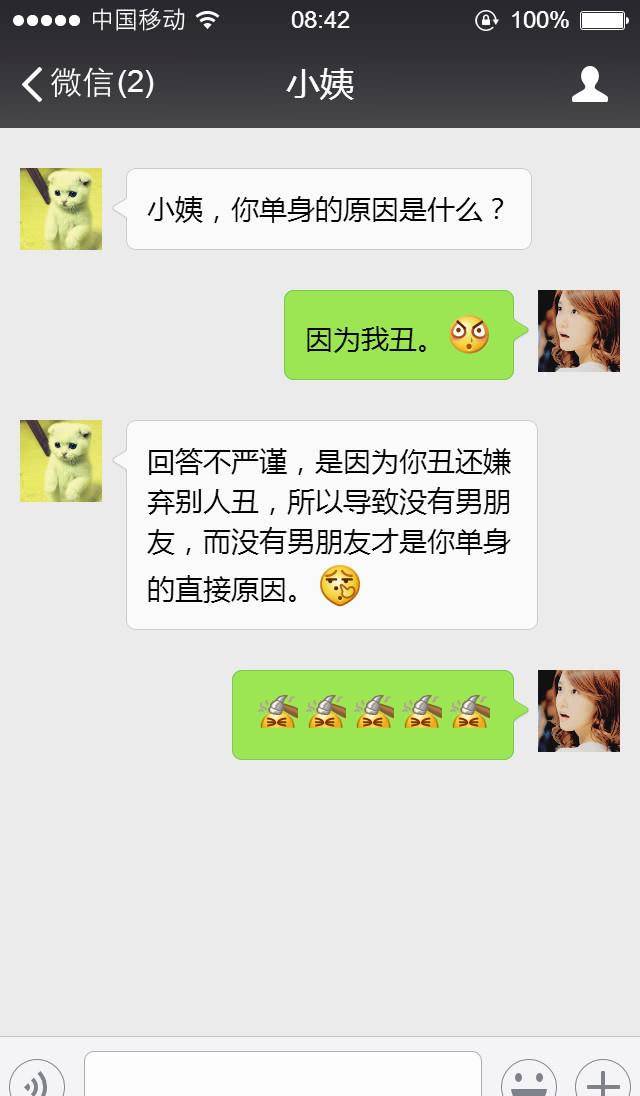Open the plus attachment menu
The height and width of the screenshot is (1096, 640).
(603, 1080)
